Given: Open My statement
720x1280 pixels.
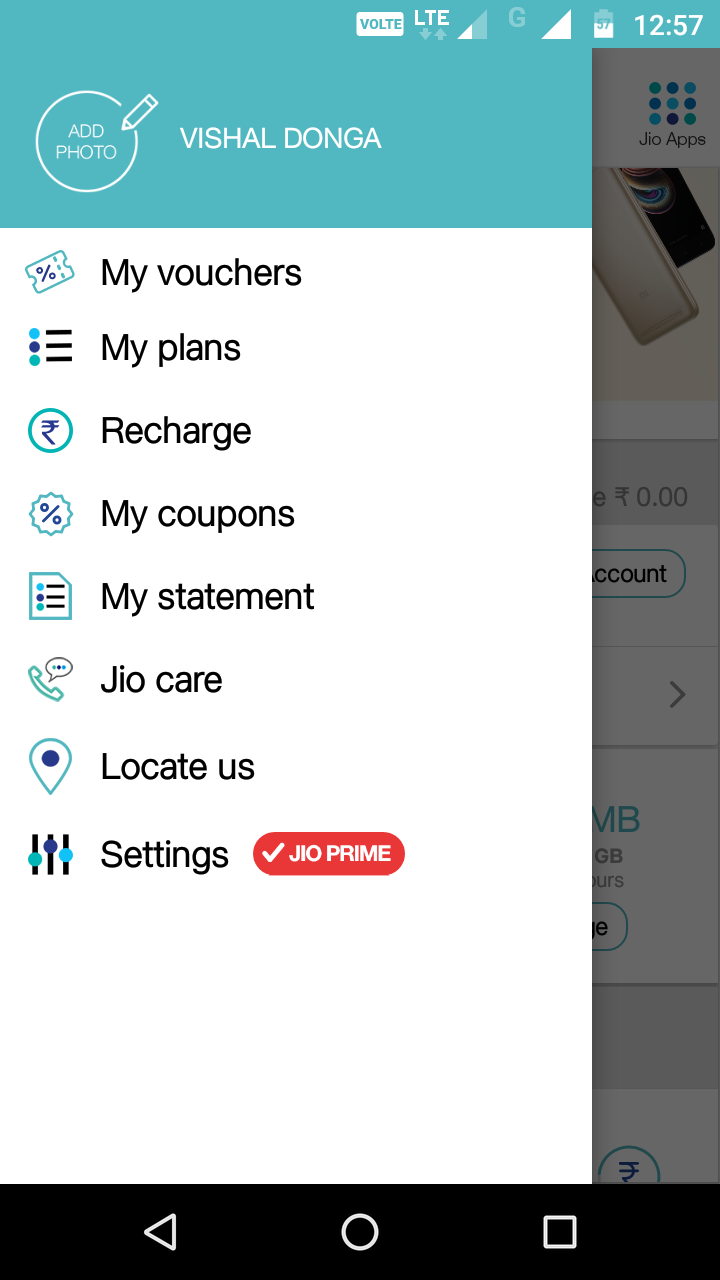Looking at the screenshot, I should coord(207,597).
